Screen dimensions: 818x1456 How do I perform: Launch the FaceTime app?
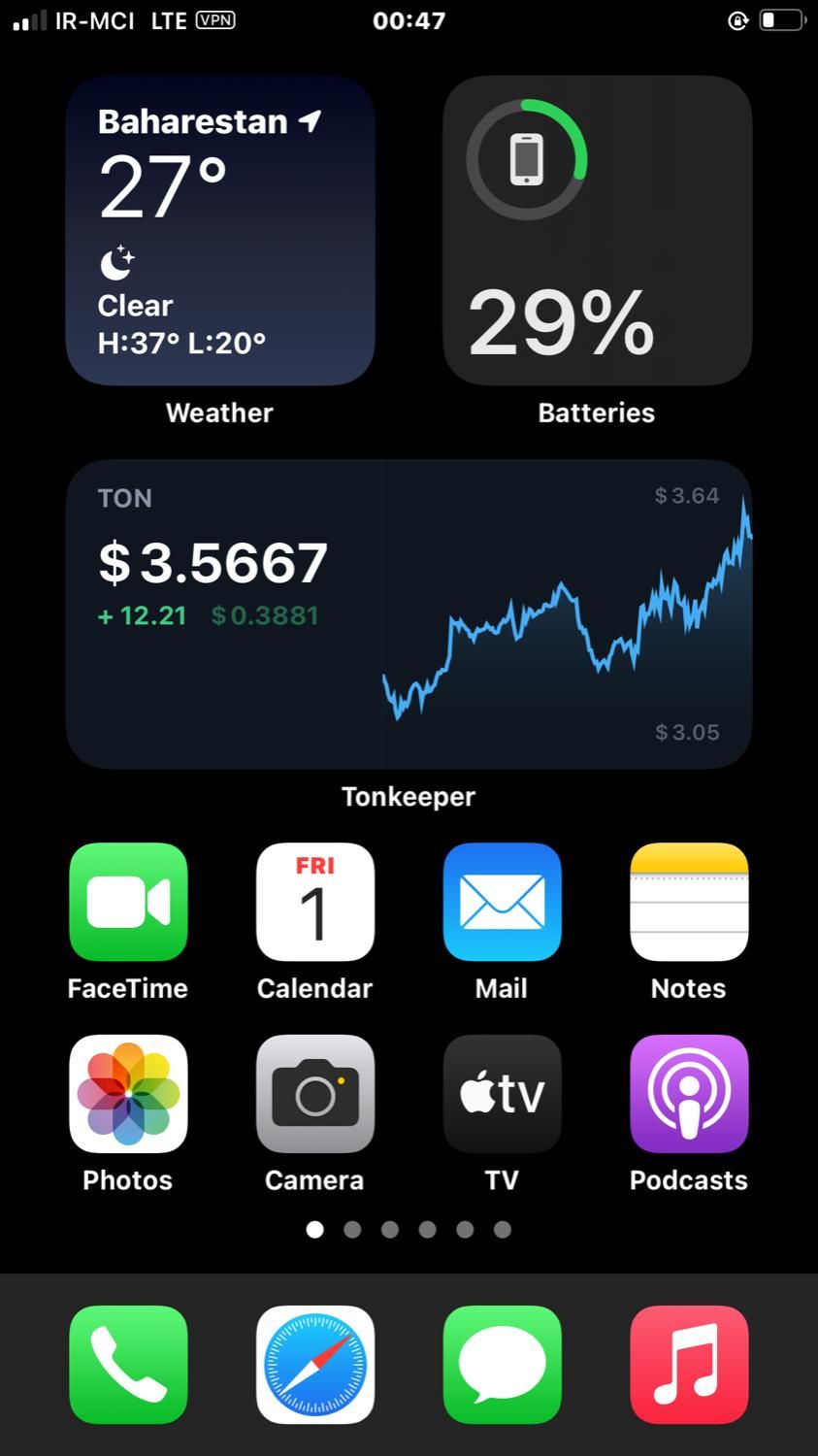click(x=128, y=902)
